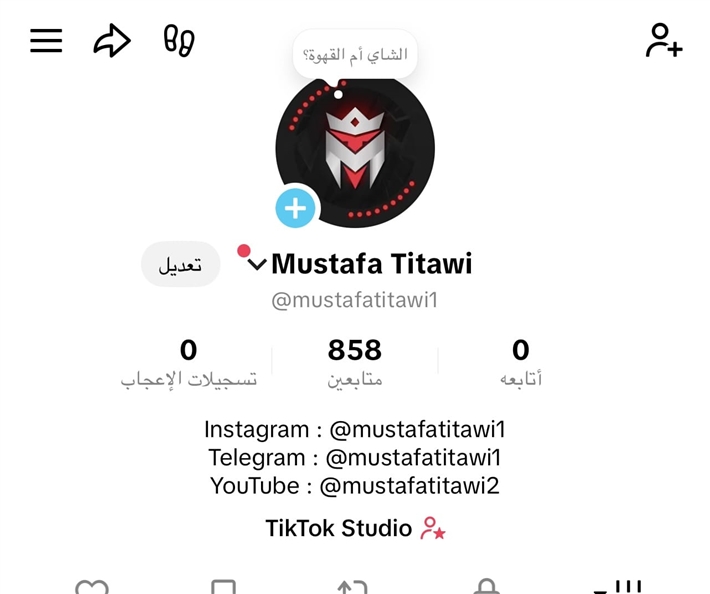Open the 858 متابعين followers list
The width and height of the screenshot is (710, 594).
[355, 362]
